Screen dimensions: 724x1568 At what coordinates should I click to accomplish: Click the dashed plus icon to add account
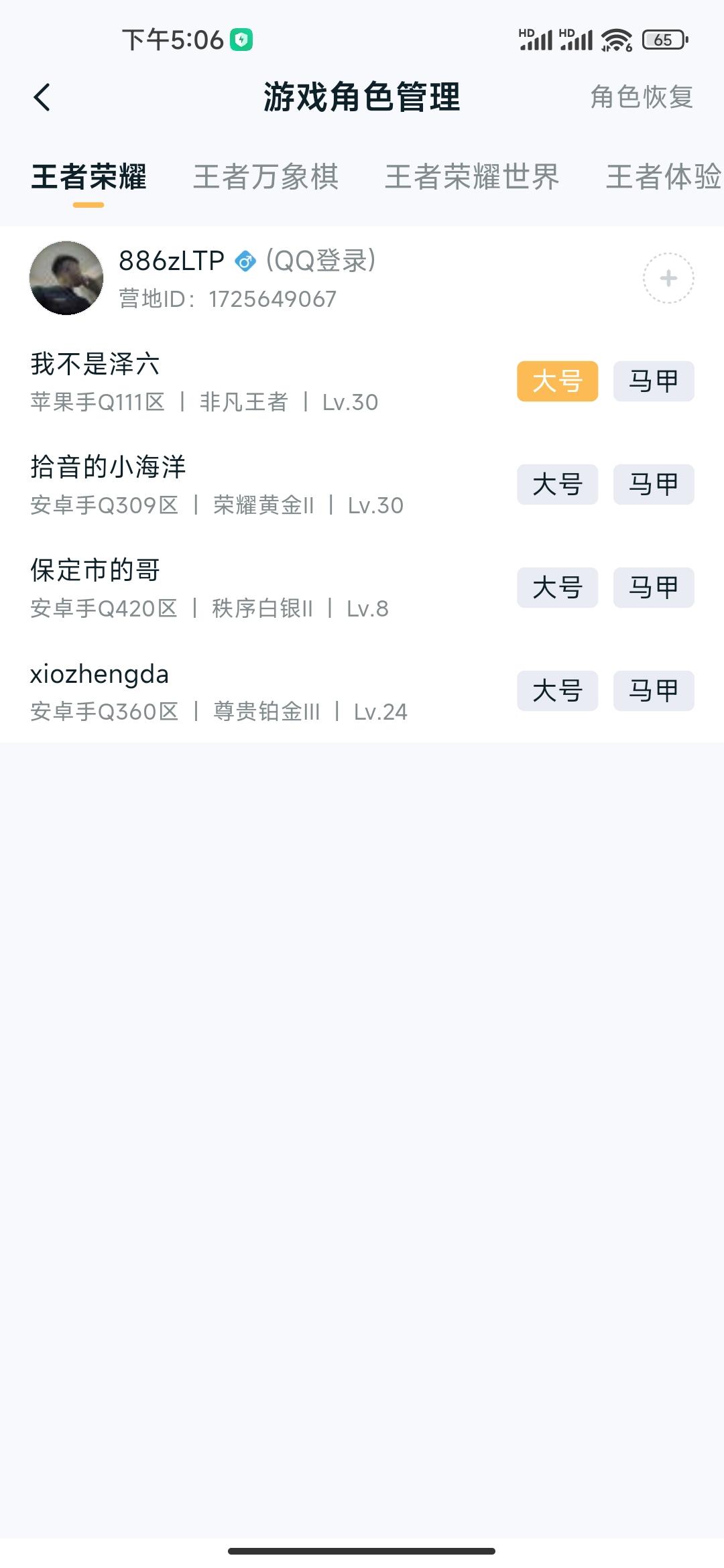(668, 279)
